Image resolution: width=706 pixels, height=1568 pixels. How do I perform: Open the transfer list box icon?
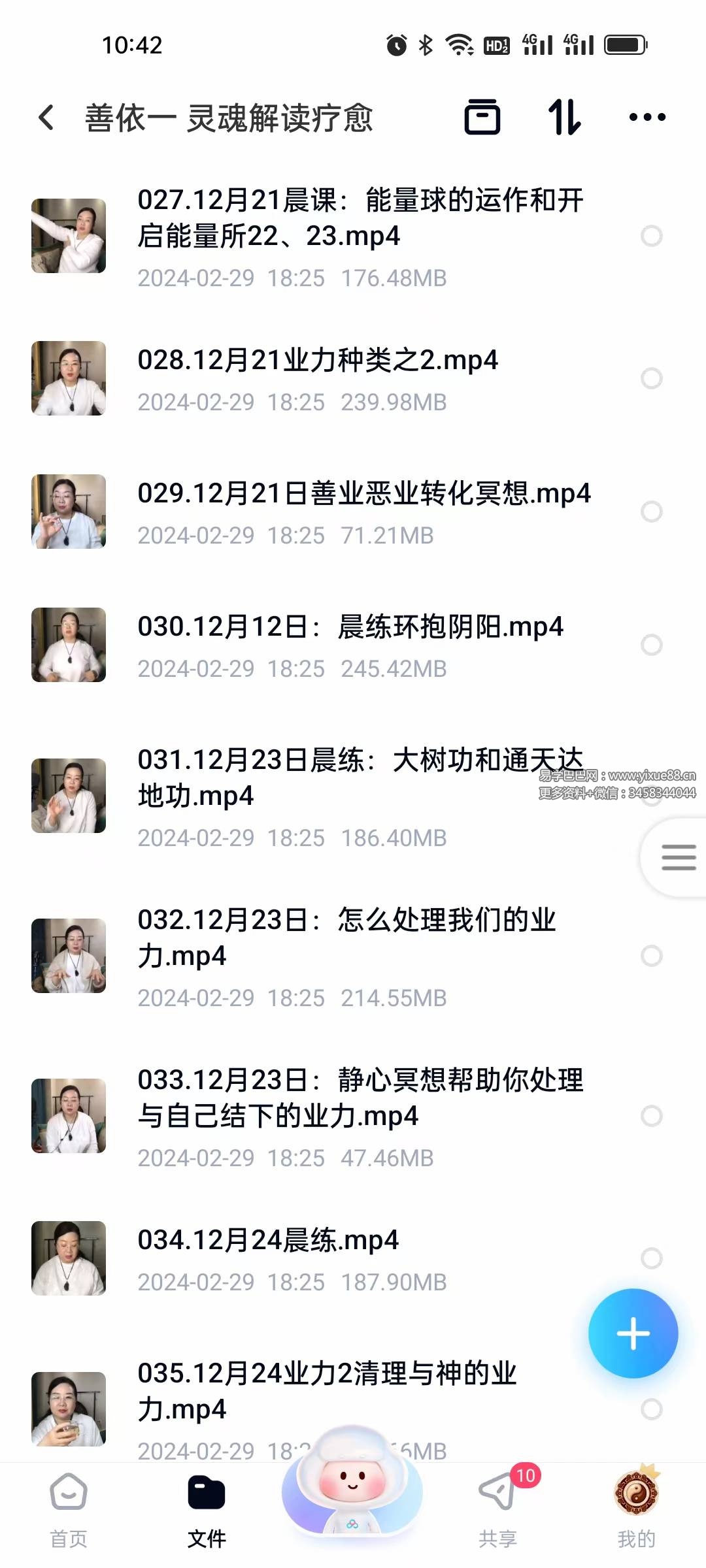482,118
